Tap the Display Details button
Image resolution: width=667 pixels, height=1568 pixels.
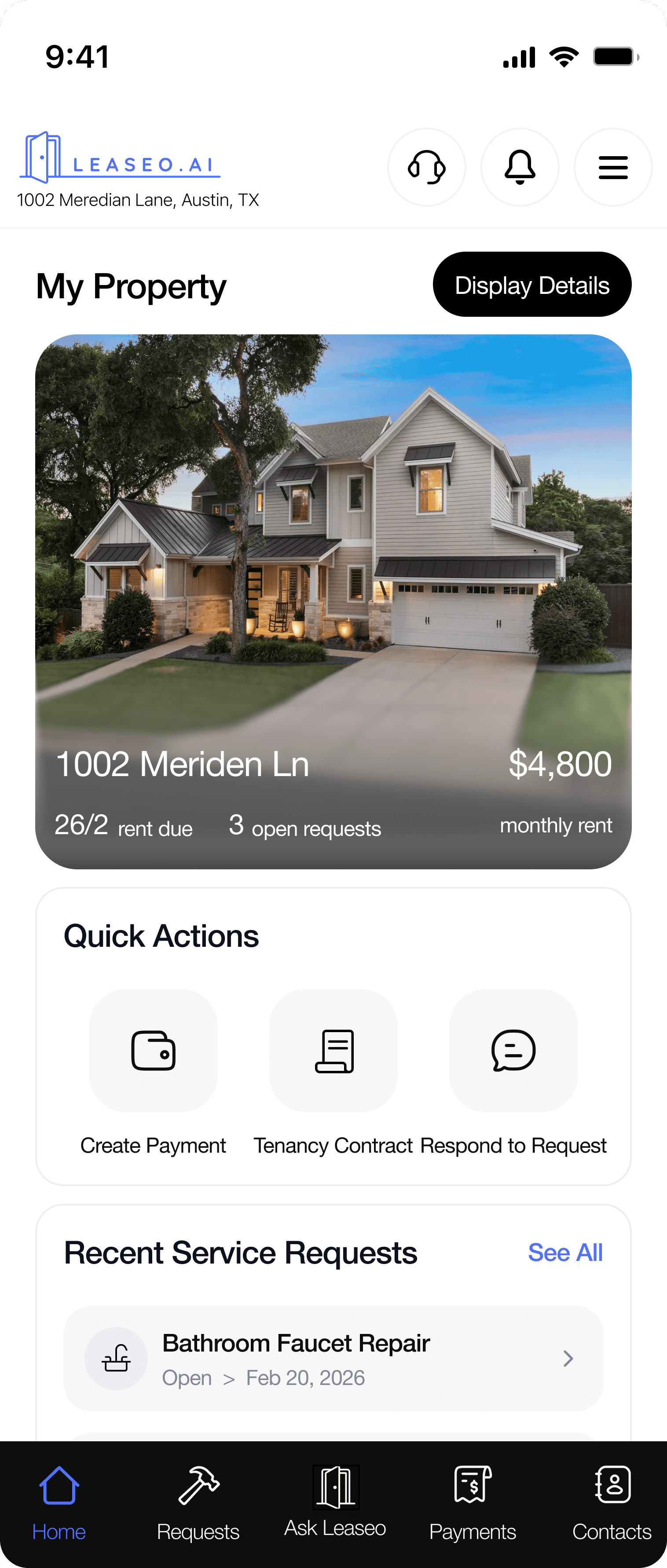(x=532, y=284)
